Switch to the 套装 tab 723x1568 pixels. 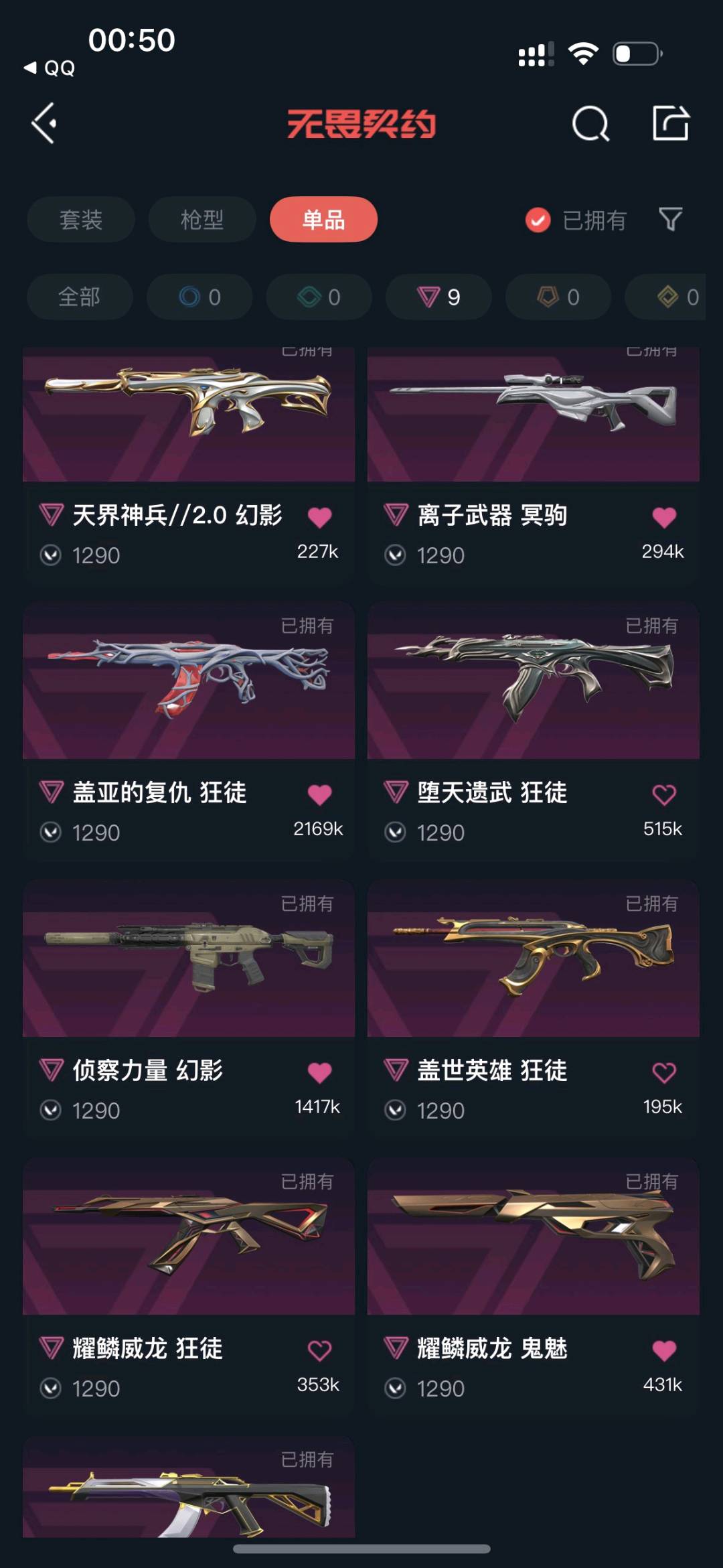[81, 219]
